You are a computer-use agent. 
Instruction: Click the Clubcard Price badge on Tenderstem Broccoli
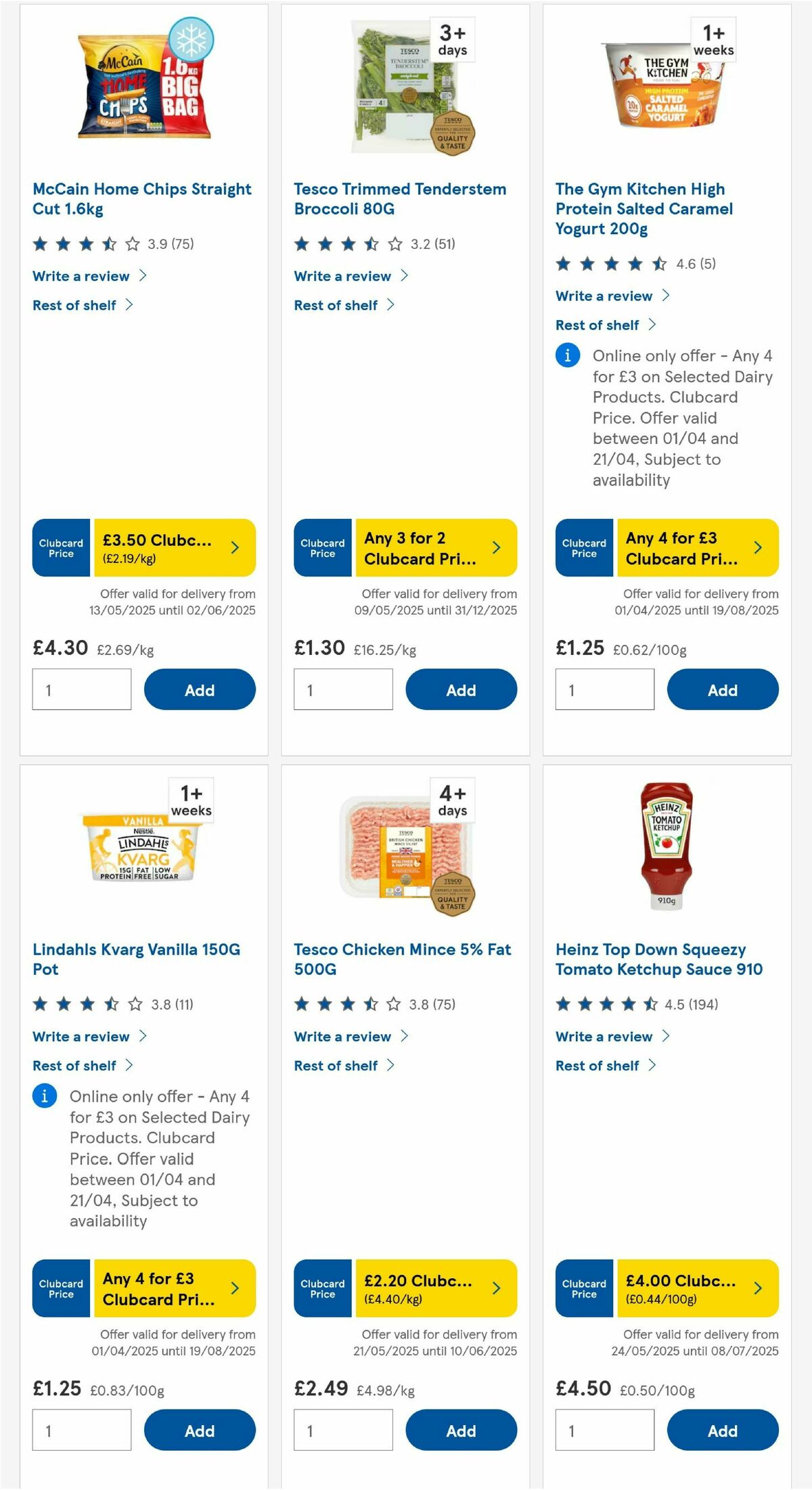[322, 547]
